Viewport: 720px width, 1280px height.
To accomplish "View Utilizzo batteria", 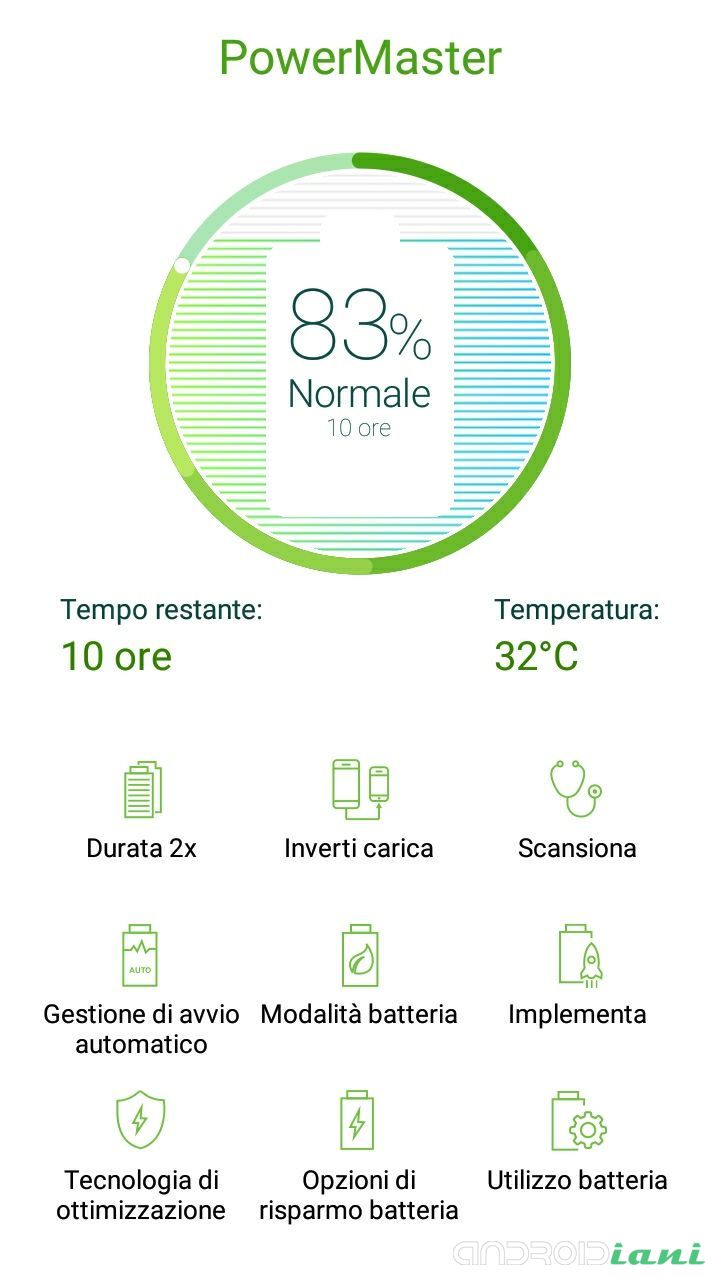I will 577,1142.
